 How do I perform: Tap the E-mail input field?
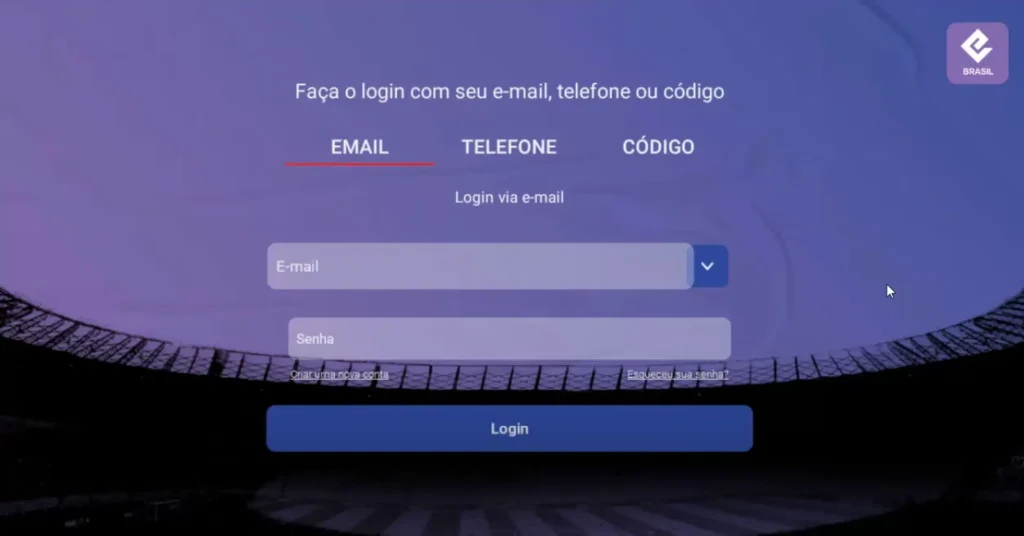pyautogui.click(x=478, y=267)
